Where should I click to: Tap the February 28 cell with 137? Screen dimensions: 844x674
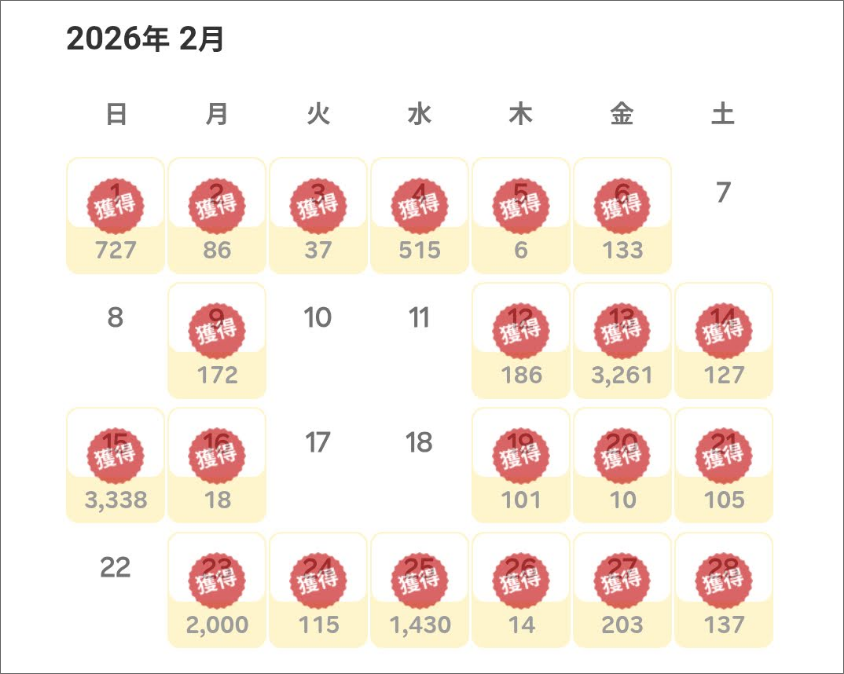pos(724,590)
